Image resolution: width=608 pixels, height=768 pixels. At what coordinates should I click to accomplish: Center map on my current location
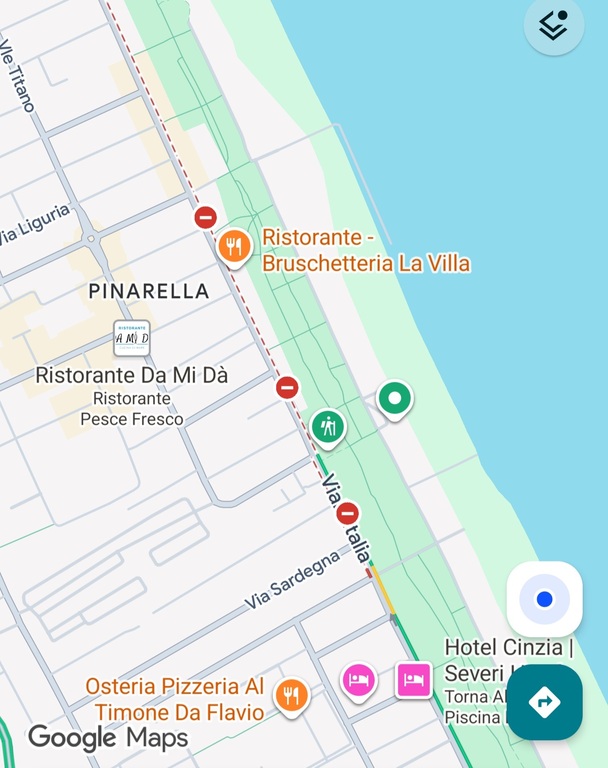tap(544, 599)
